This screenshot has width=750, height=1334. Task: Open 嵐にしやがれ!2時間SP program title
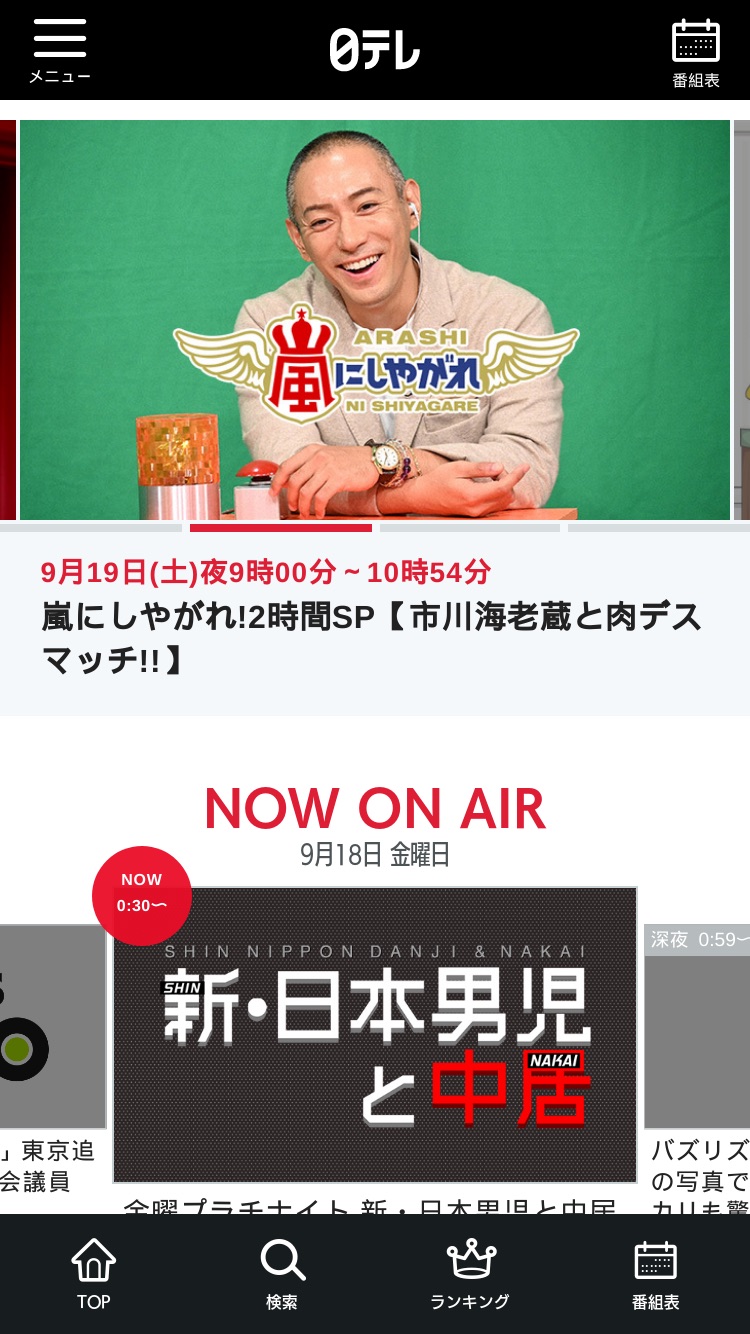pyautogui.click(x=372, y=638)
